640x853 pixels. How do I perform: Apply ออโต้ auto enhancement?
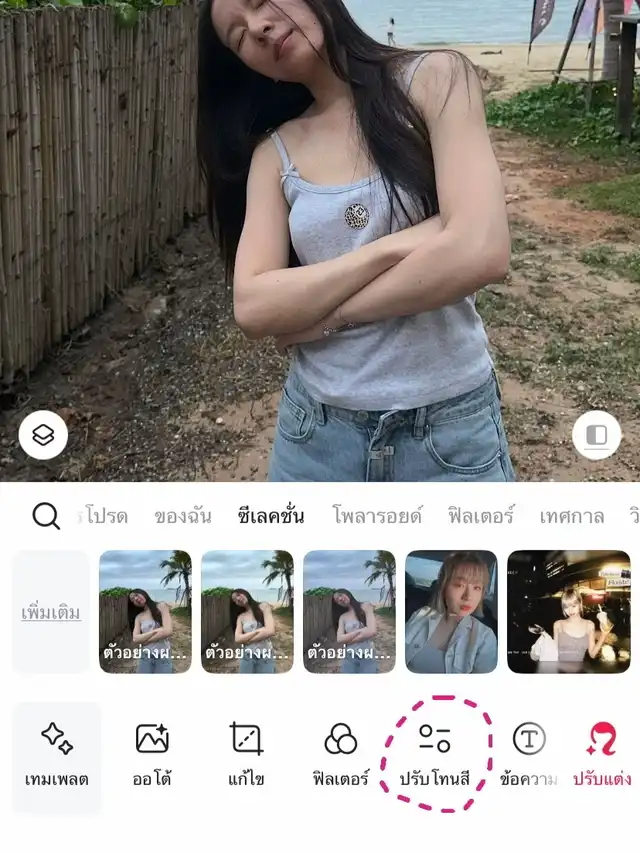[x=152, y=756]
